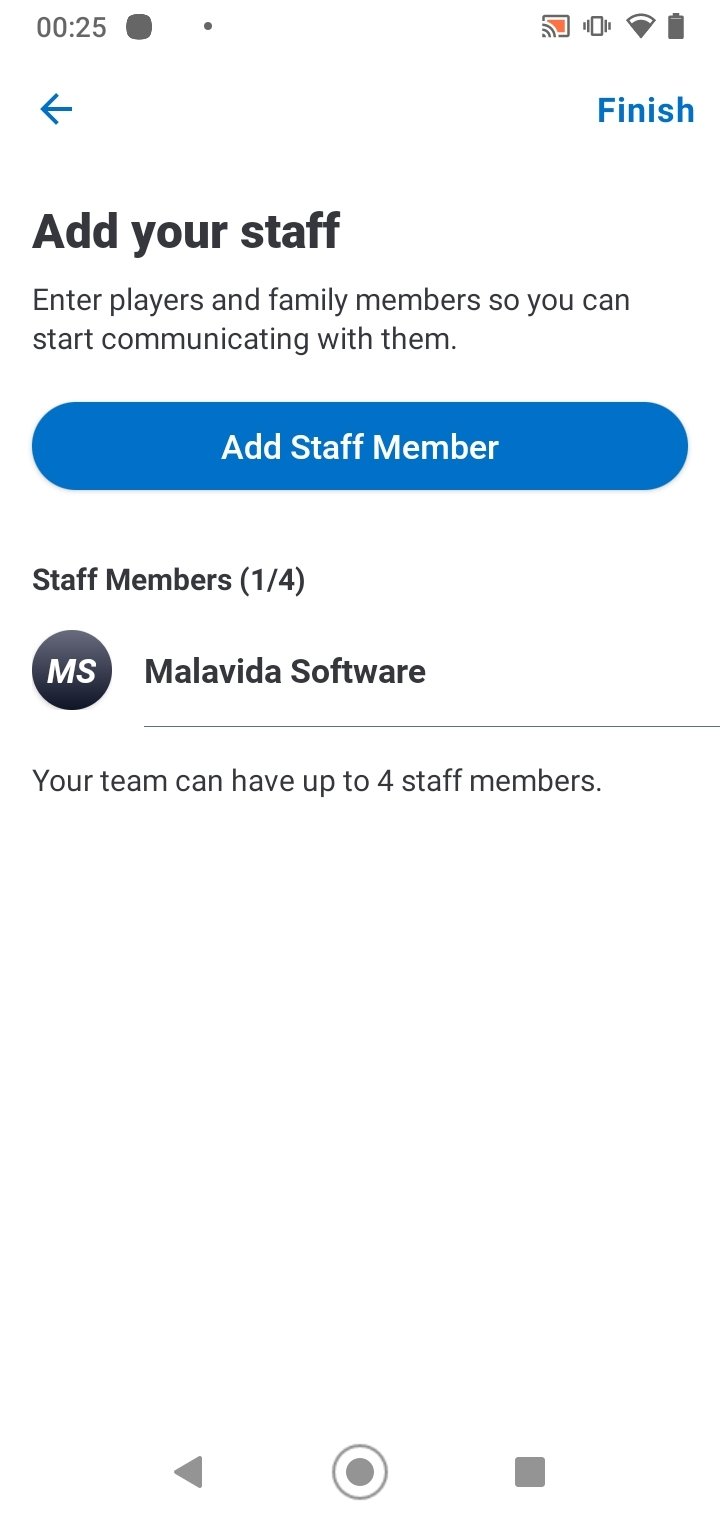Open the recent apps view

529,1472
